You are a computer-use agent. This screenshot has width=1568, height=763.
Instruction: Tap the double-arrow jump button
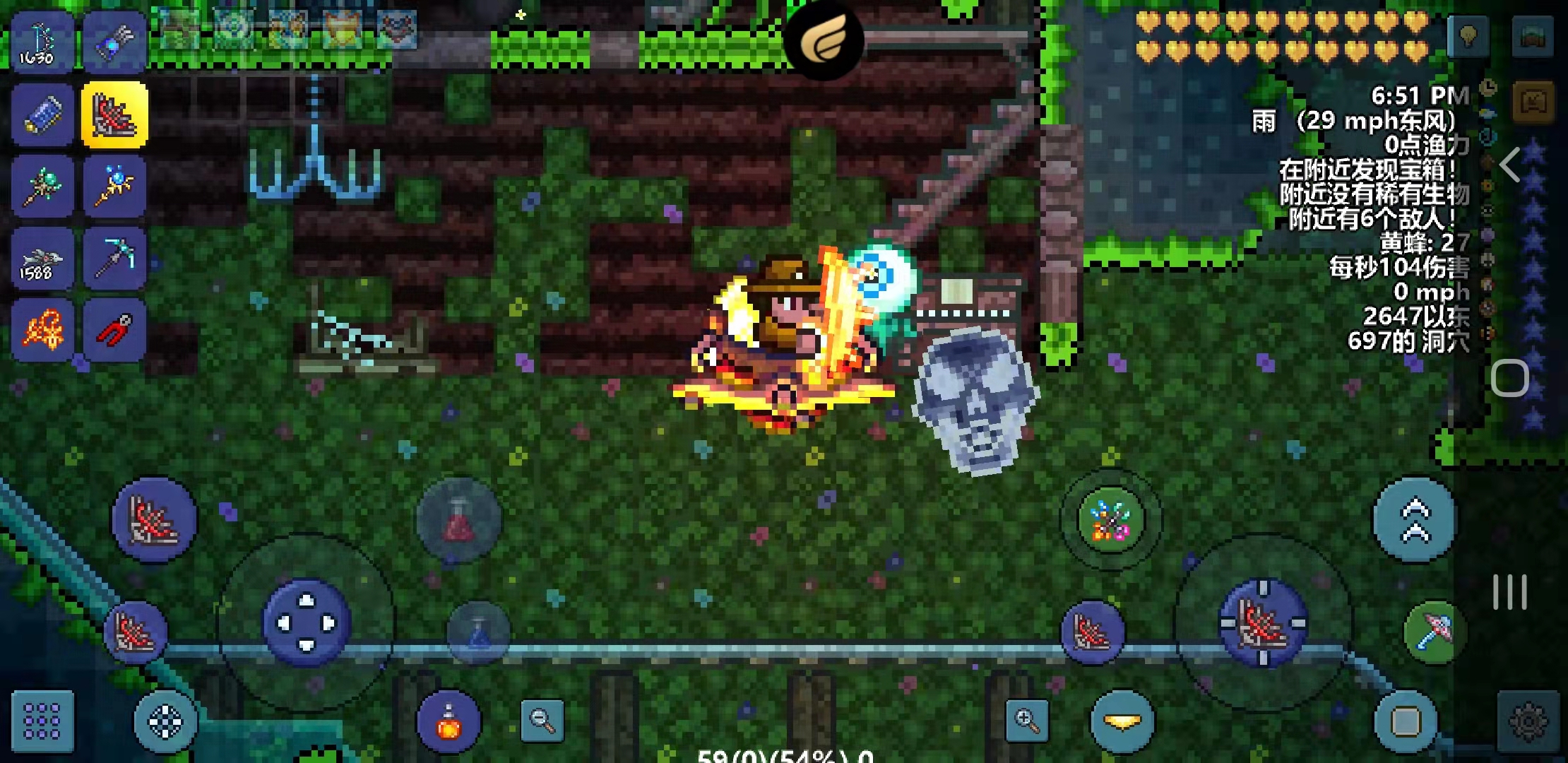(1415, 521)
